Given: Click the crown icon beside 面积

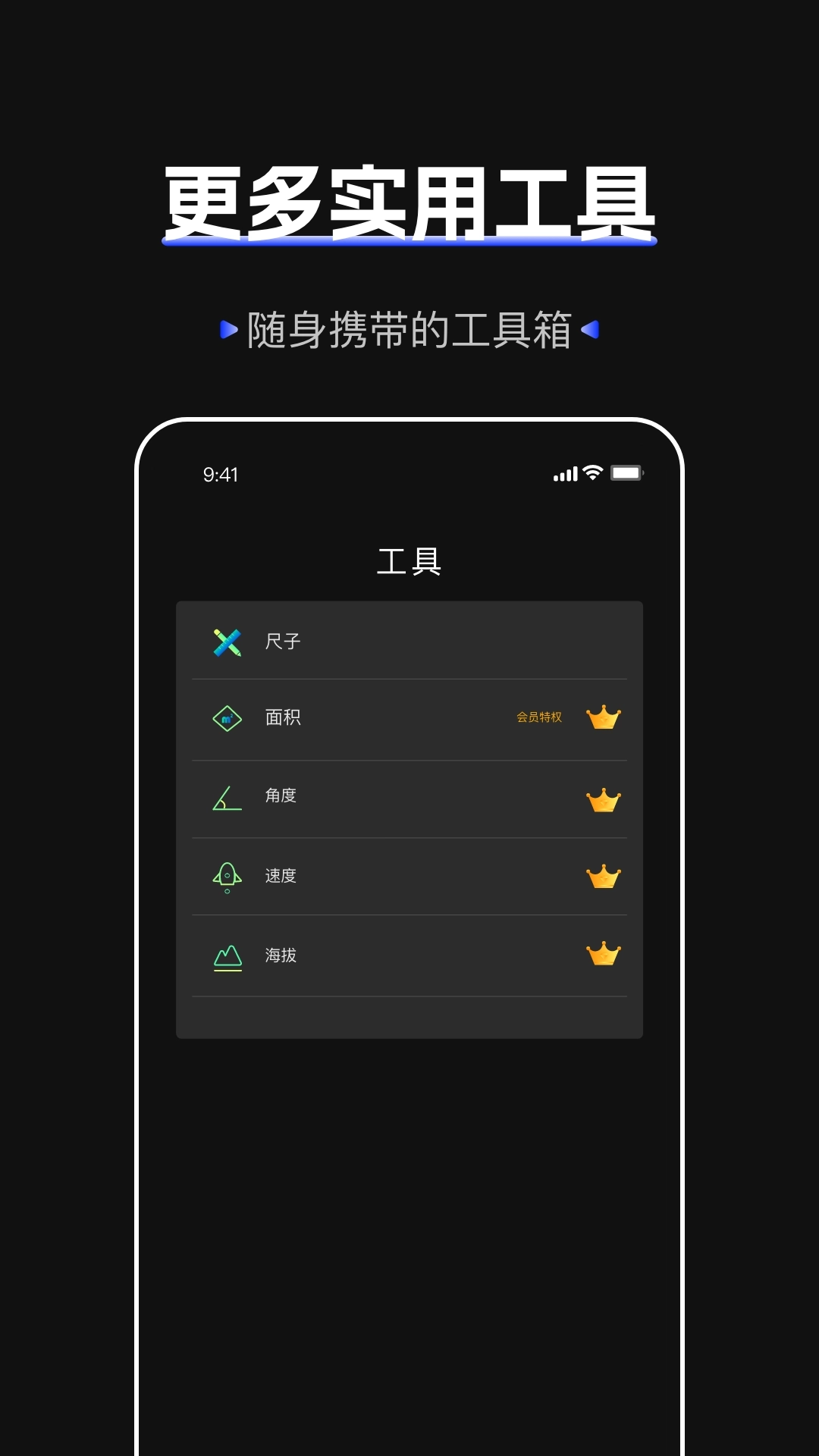Looking at the screenshot, I should [603, 717].
